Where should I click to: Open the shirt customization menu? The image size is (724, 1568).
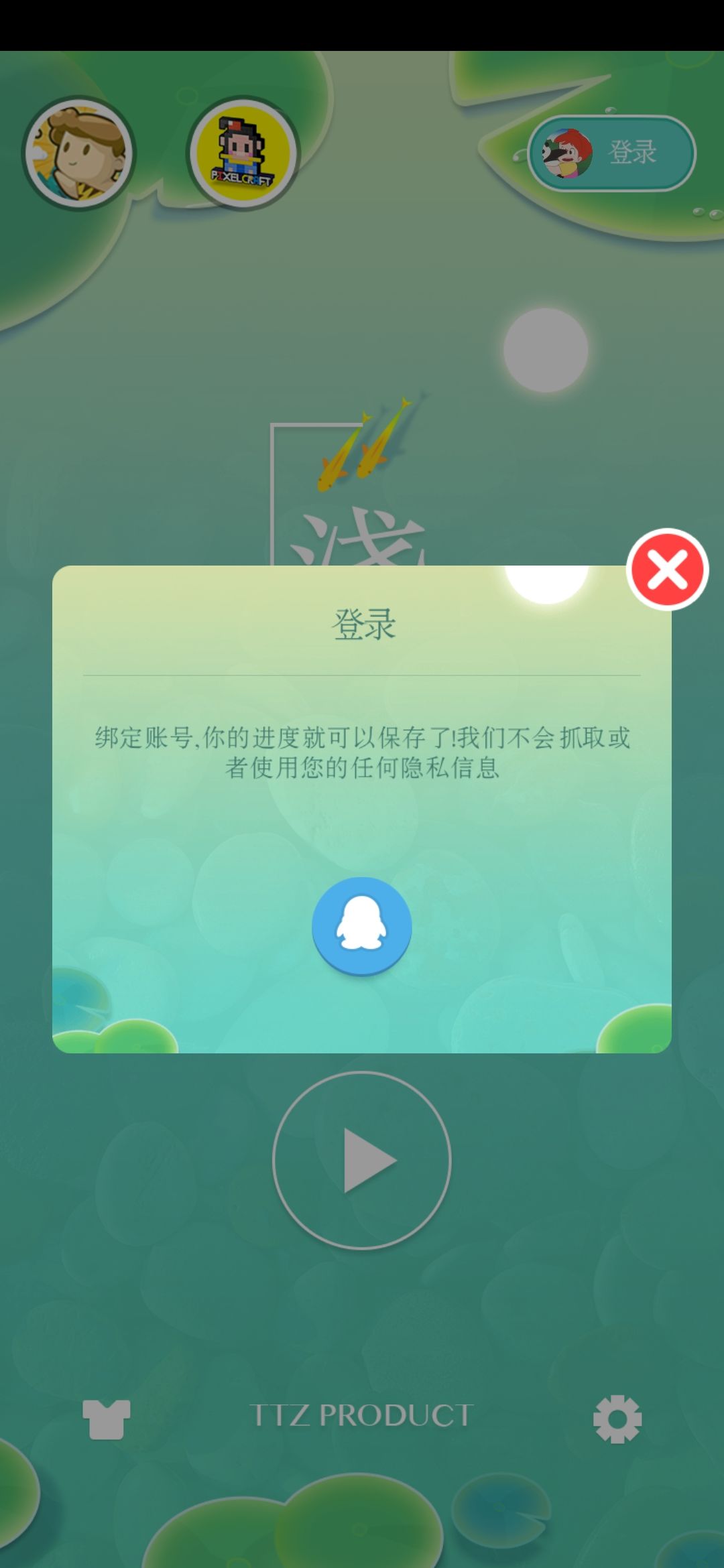click(107, 1419)
